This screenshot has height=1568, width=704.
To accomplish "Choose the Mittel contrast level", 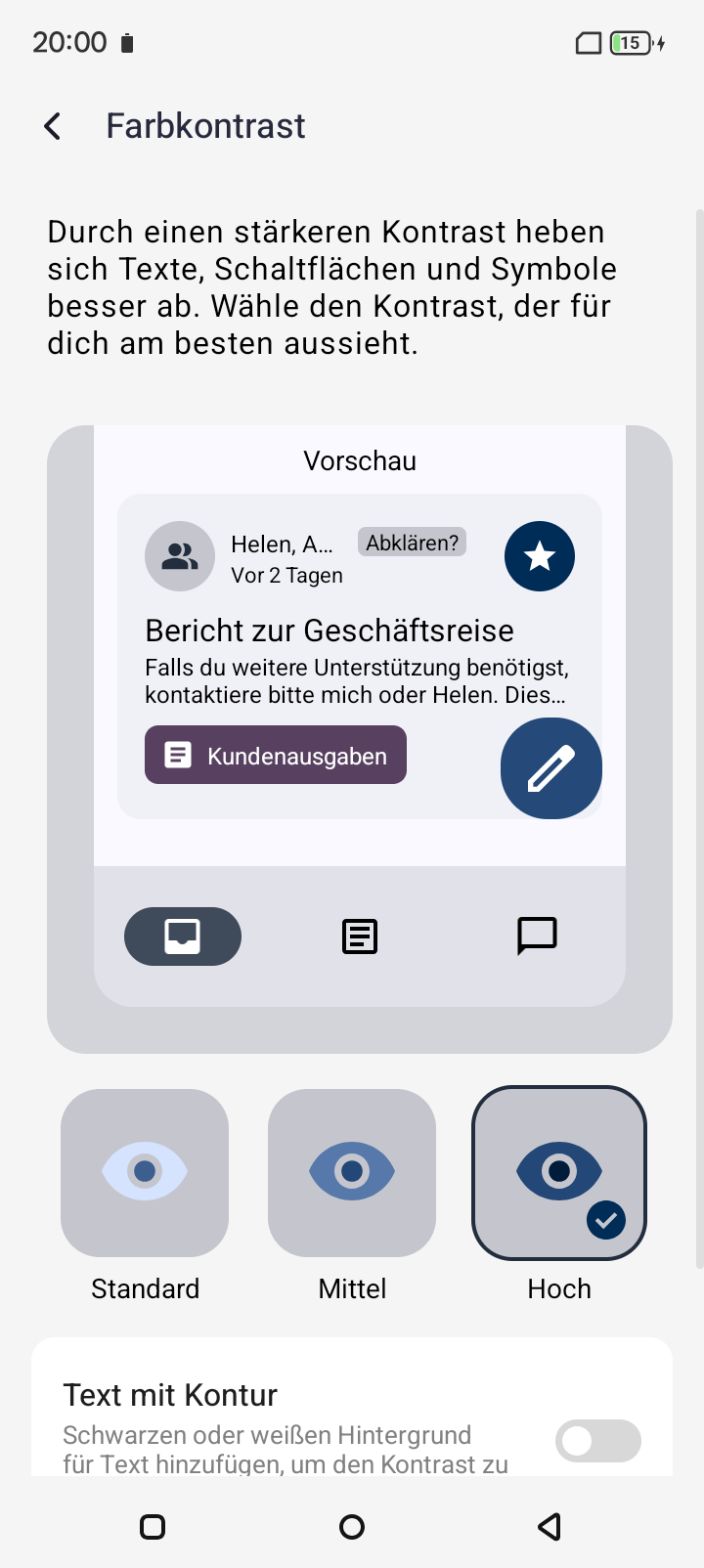I will pyautogui.click(x=352, y=1172).
